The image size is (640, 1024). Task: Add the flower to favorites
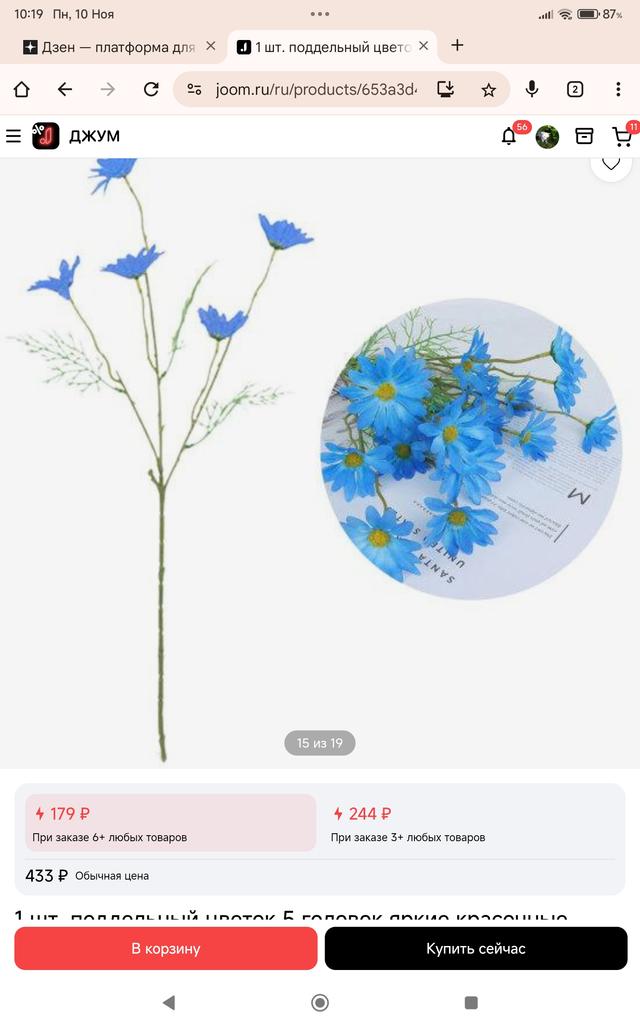[611, 163]
